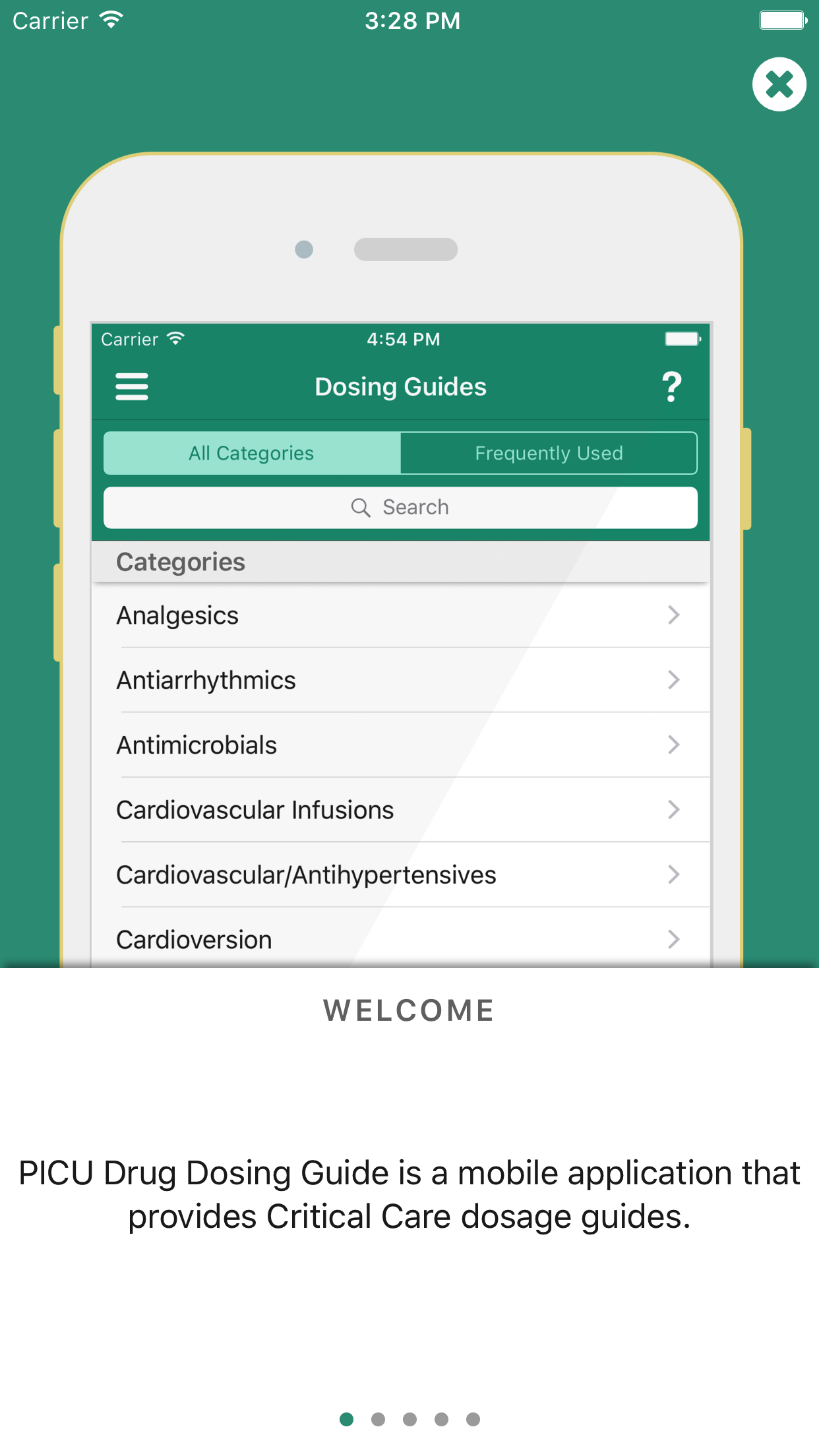Jump to the second tutorial page dot

[x=378, y=1419]
